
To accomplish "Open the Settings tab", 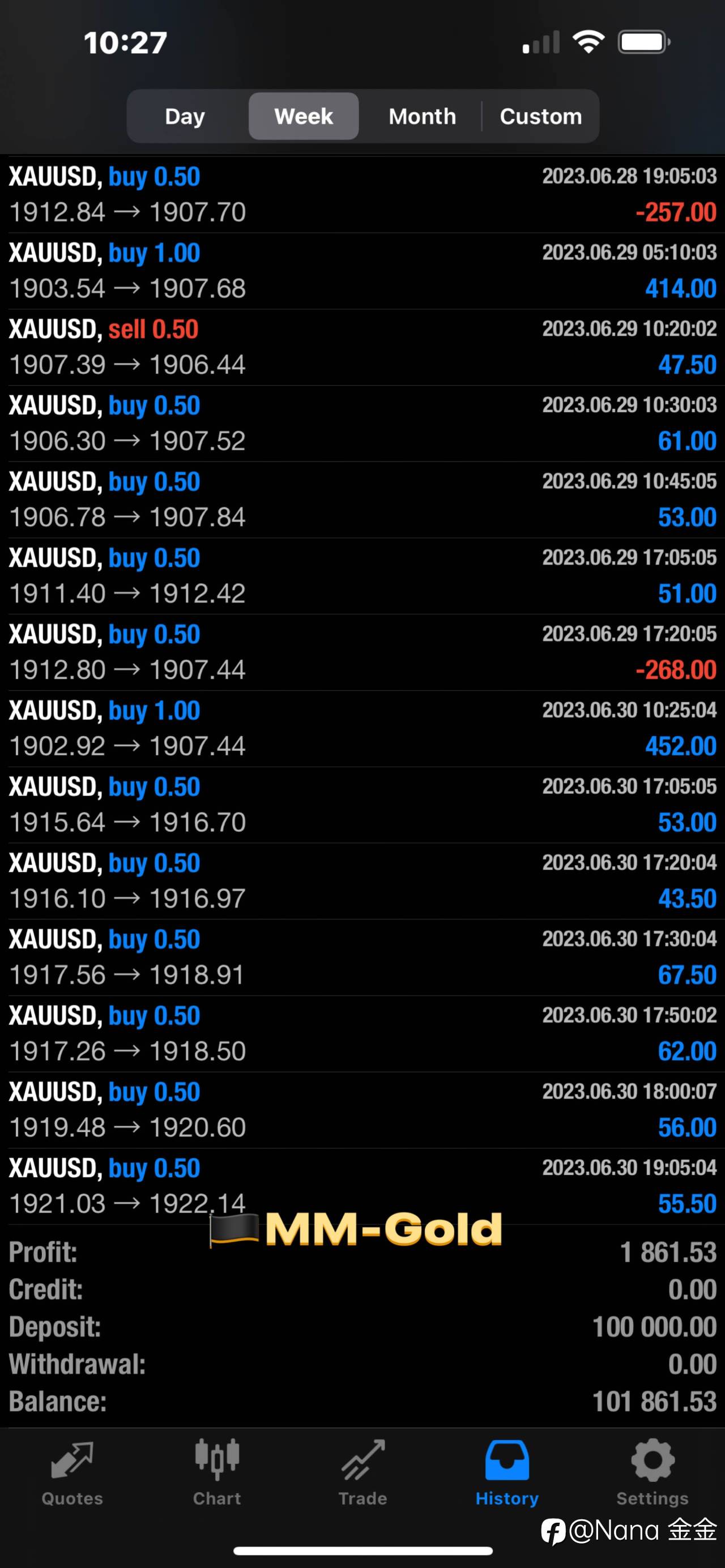I will (652, 1472).
